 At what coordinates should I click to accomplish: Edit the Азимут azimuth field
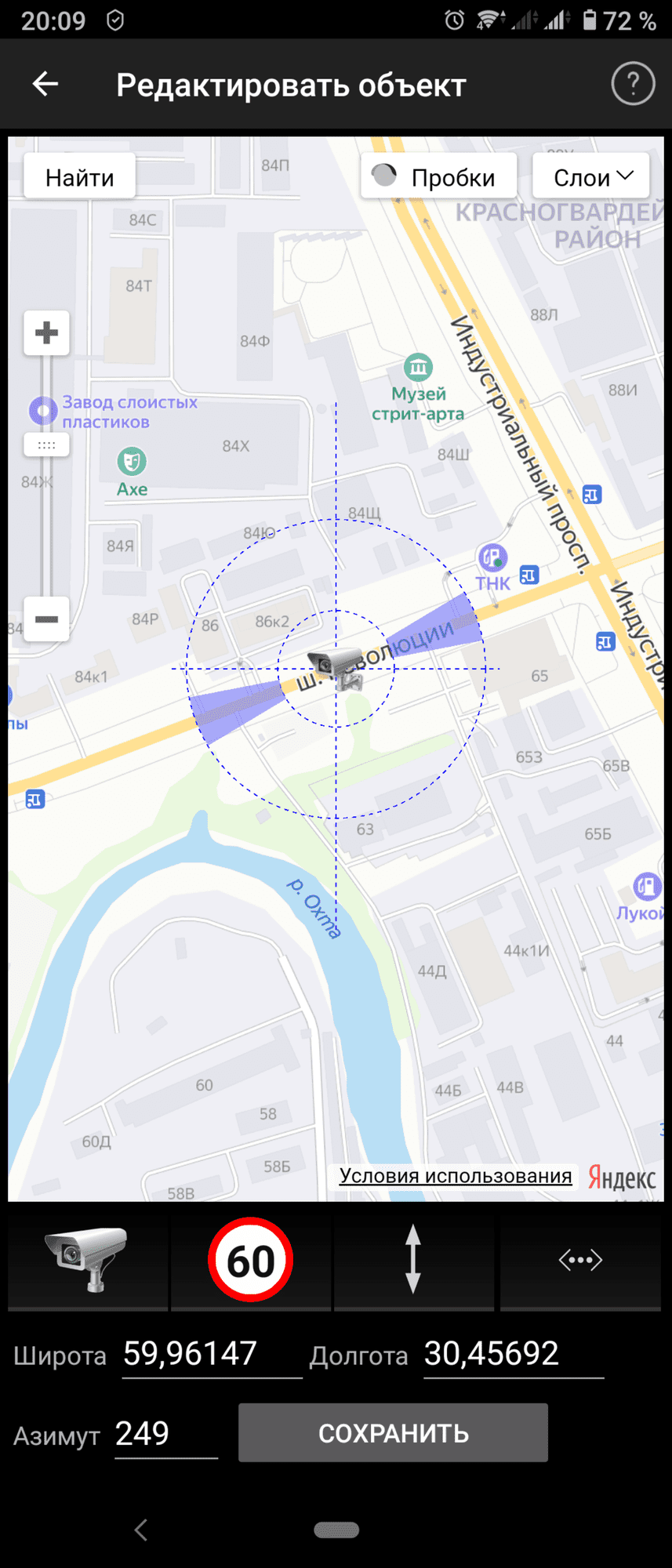[165, 1435]
